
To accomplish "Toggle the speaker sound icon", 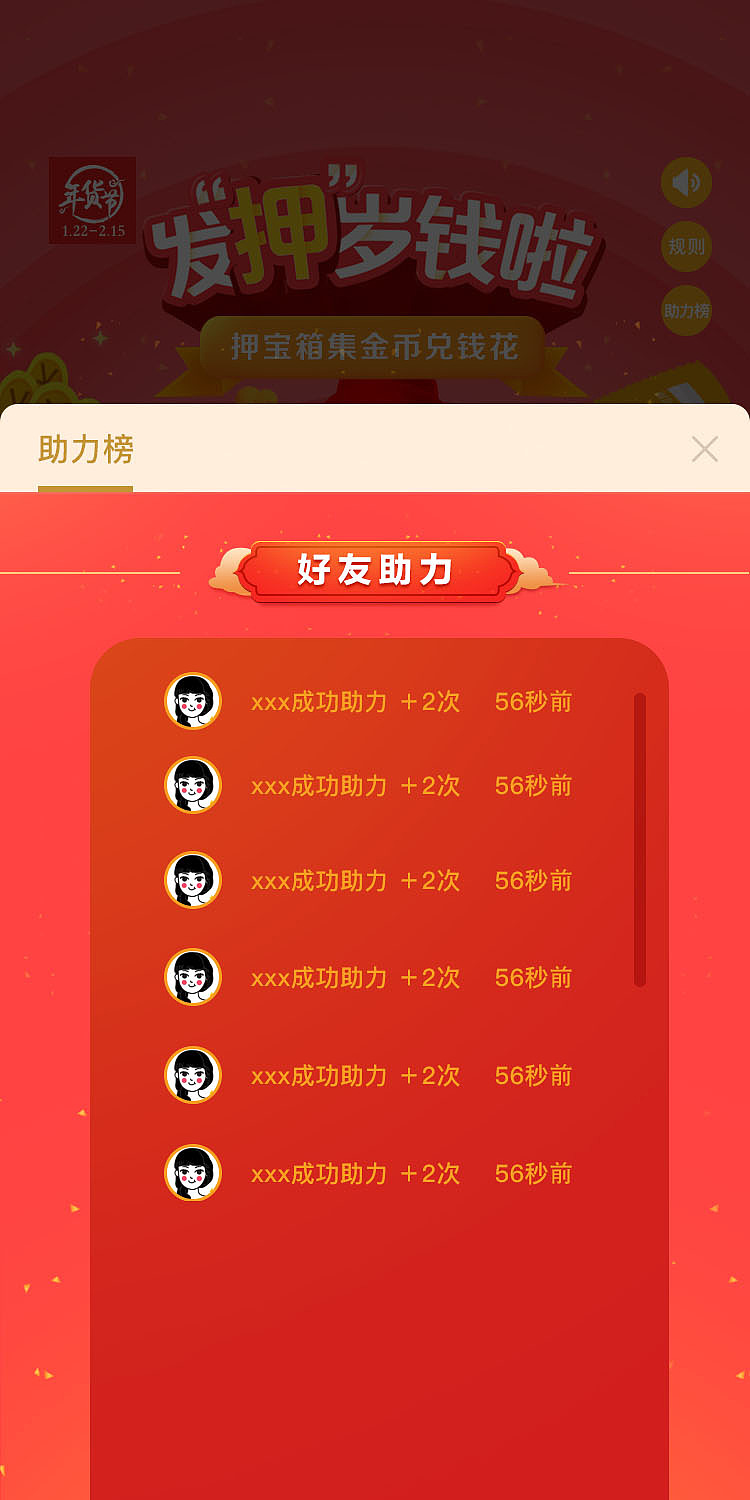I will pyautogui.click(x=686, y=182).
